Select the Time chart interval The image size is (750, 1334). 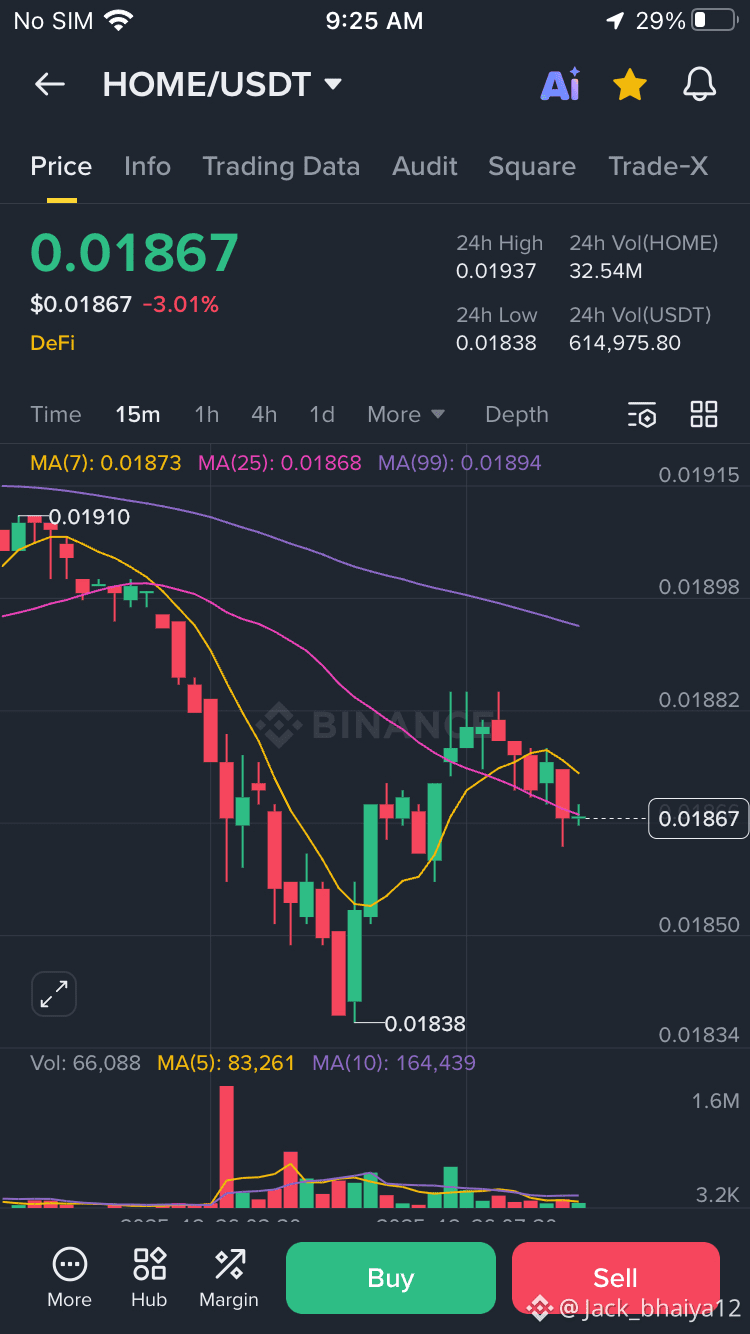(x=56, y=414)
